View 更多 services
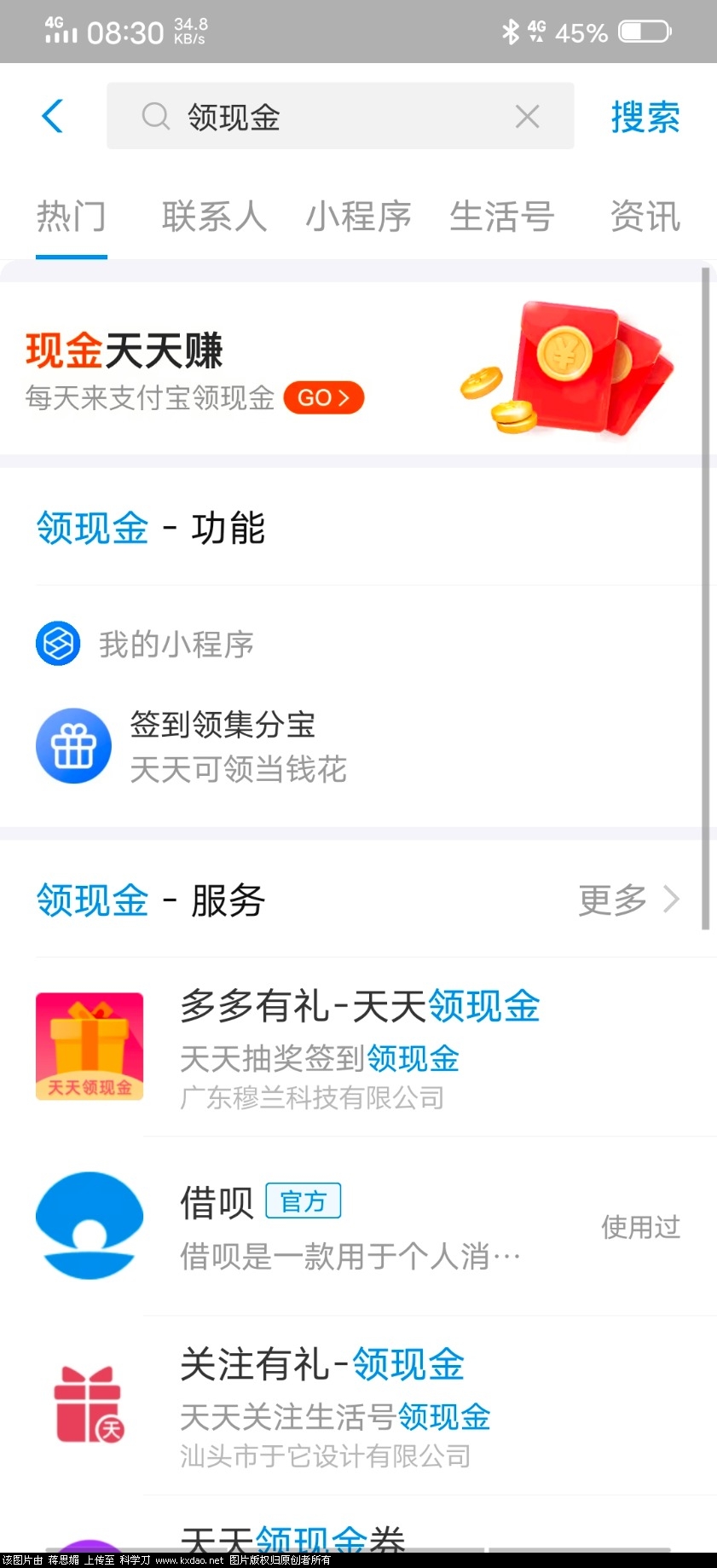This screenshot has width=717, height=1568. 627,900
